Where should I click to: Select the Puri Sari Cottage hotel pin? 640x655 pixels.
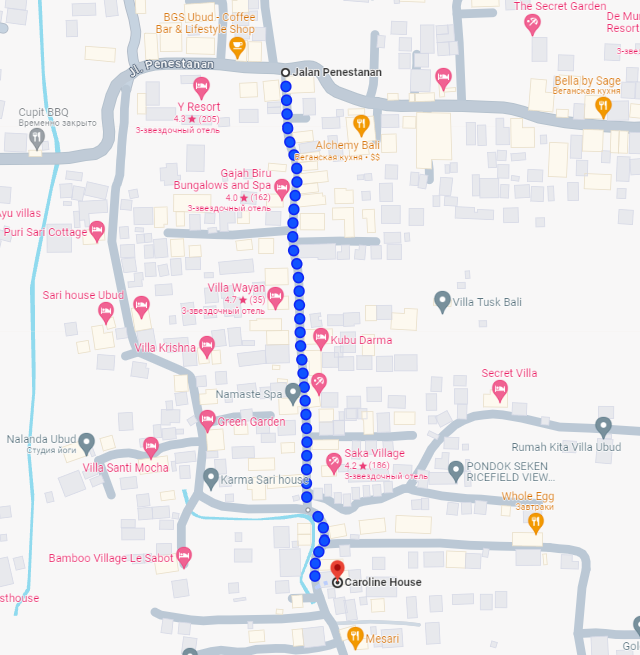tap(97, 231)
